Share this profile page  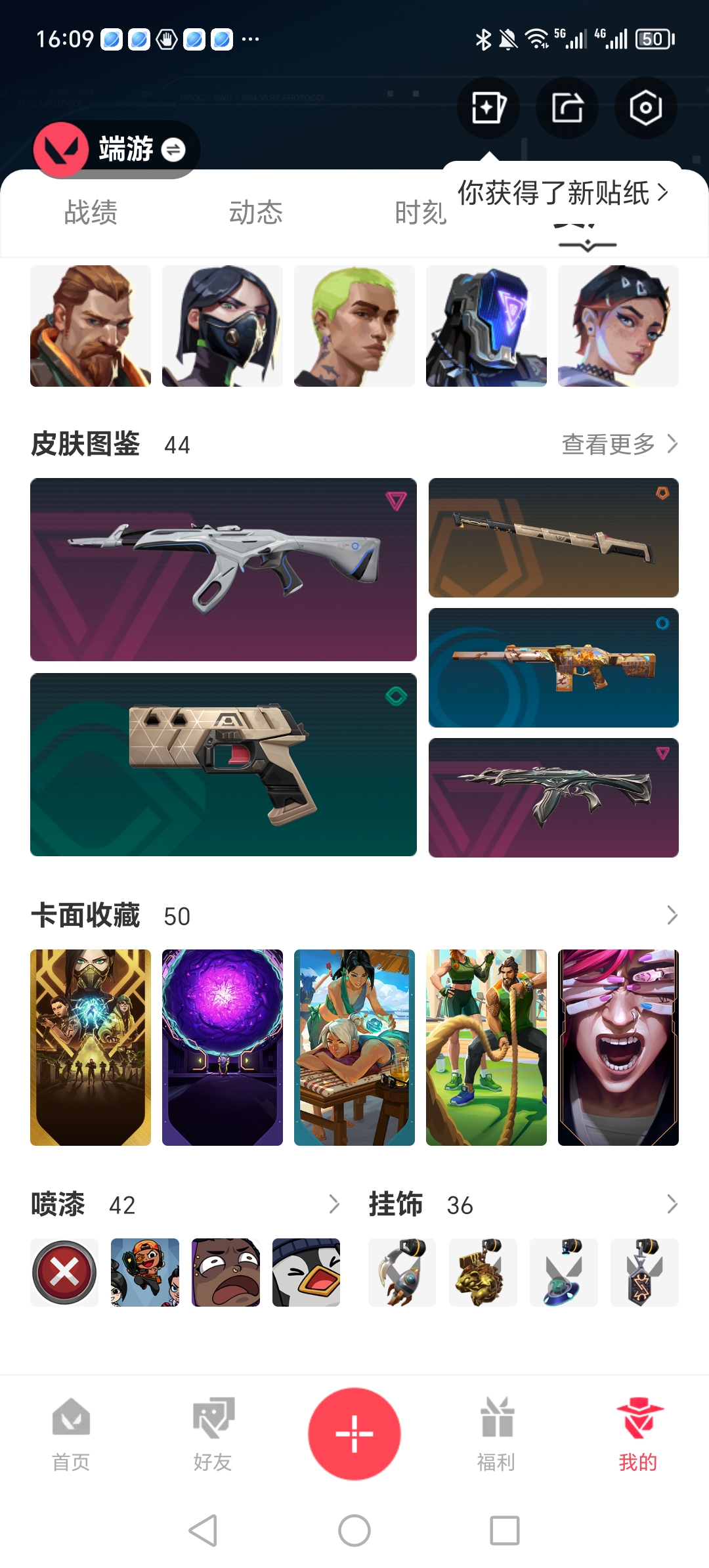pyautogui.click(x=567, y=108)
